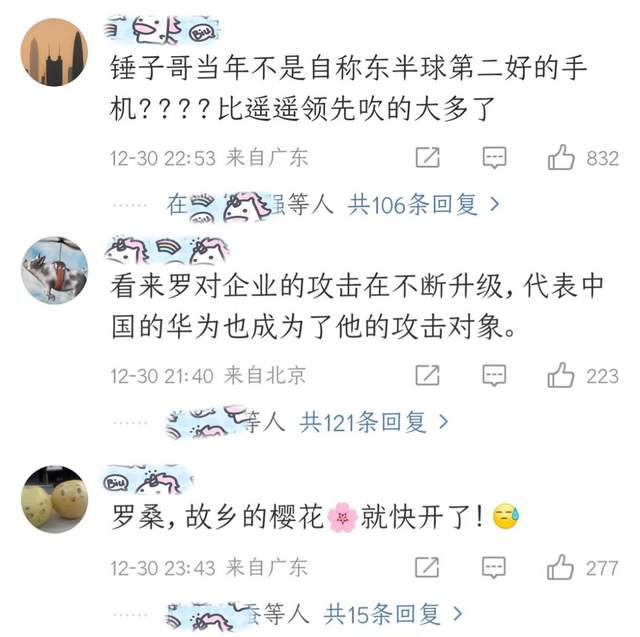
Task: Like the comment with 832 likes
Action: click(561, 157)
